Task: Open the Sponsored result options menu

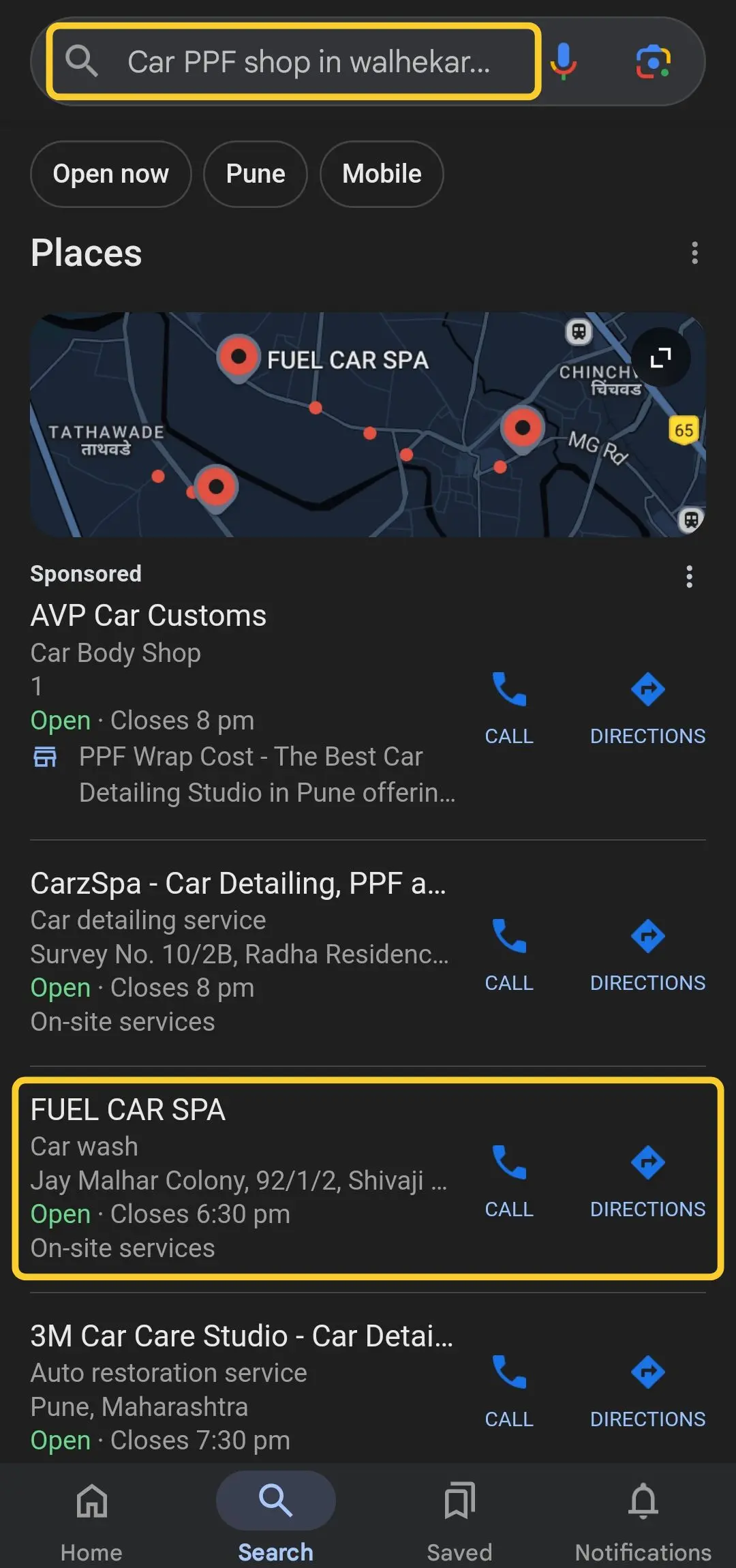Action: (x=688, y=576)
